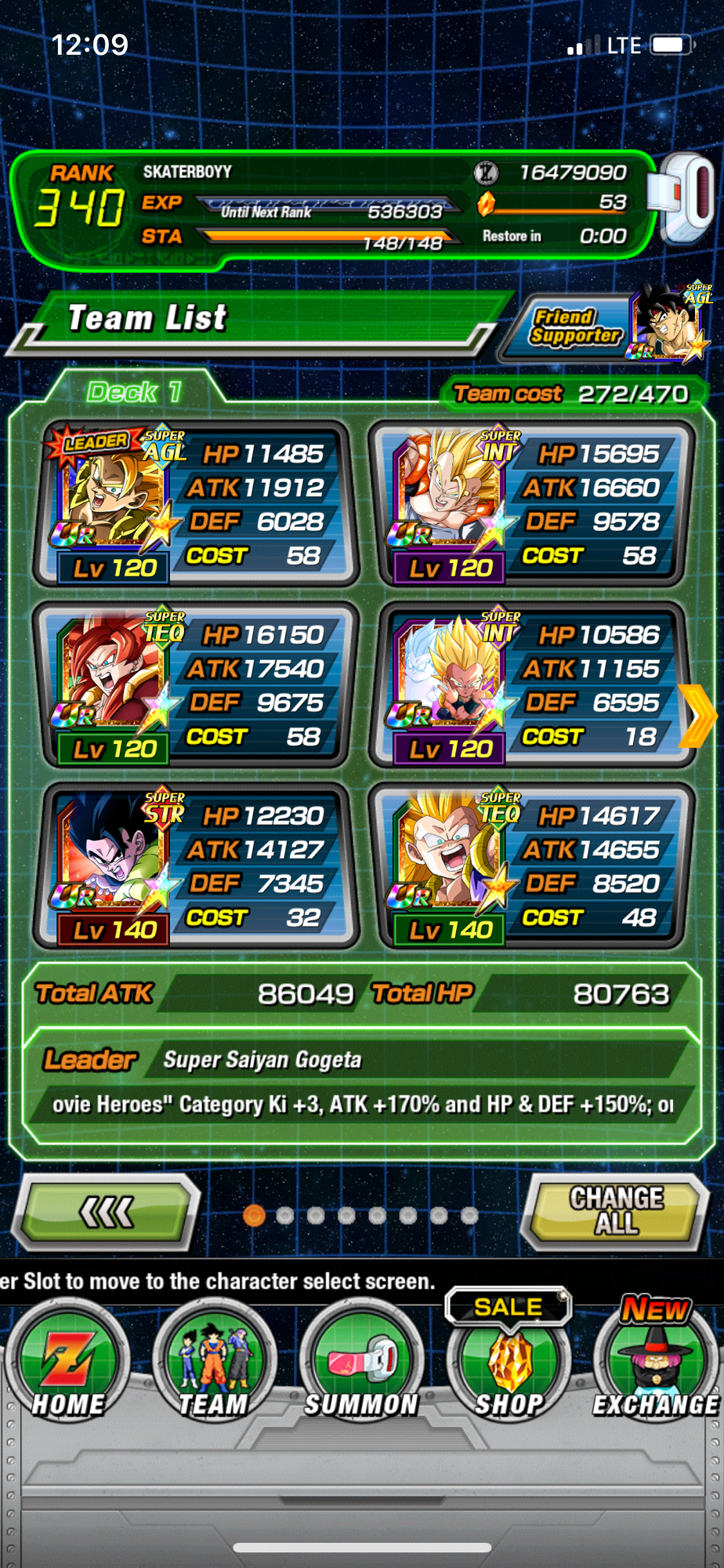The height and width of the screenshot is (1568, 724).
Task: Open the Team menu
Action: click(x=213, y=1364)
